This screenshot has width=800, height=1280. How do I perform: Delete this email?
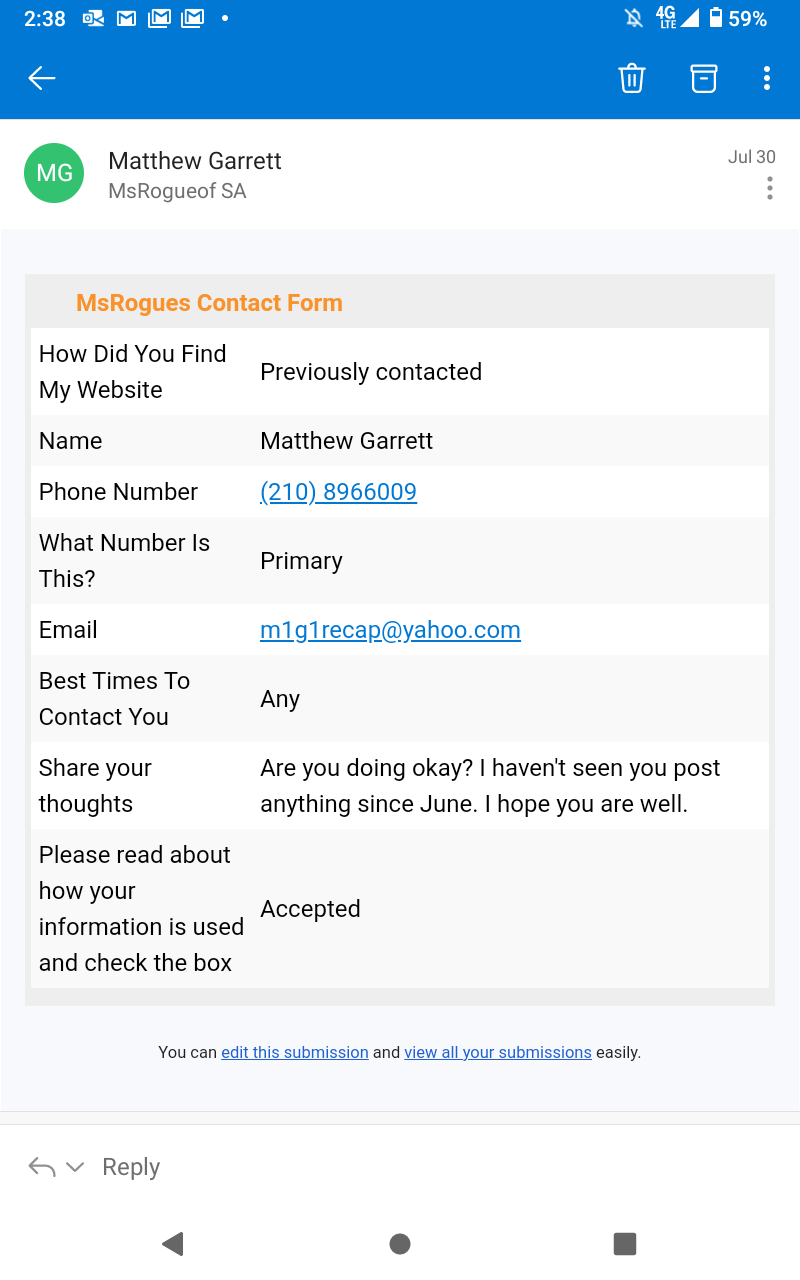[632, 78]
